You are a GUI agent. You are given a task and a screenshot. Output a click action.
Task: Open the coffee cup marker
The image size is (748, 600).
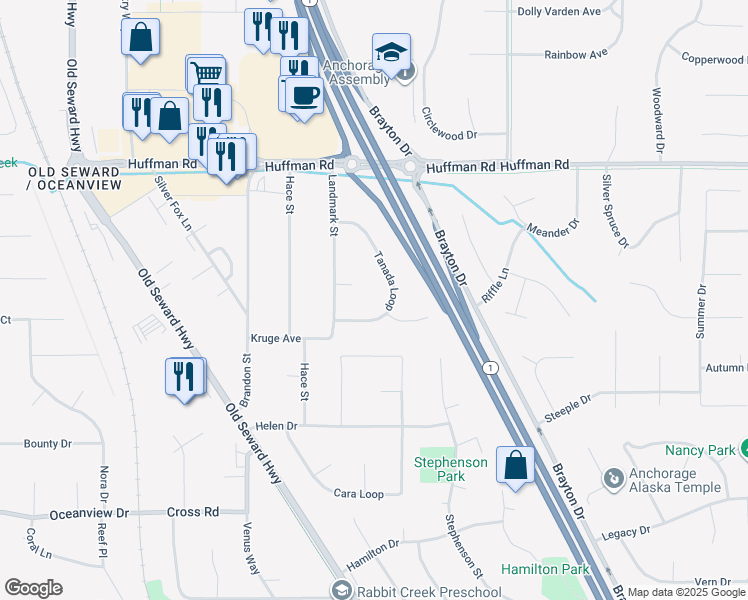point(305,100)
